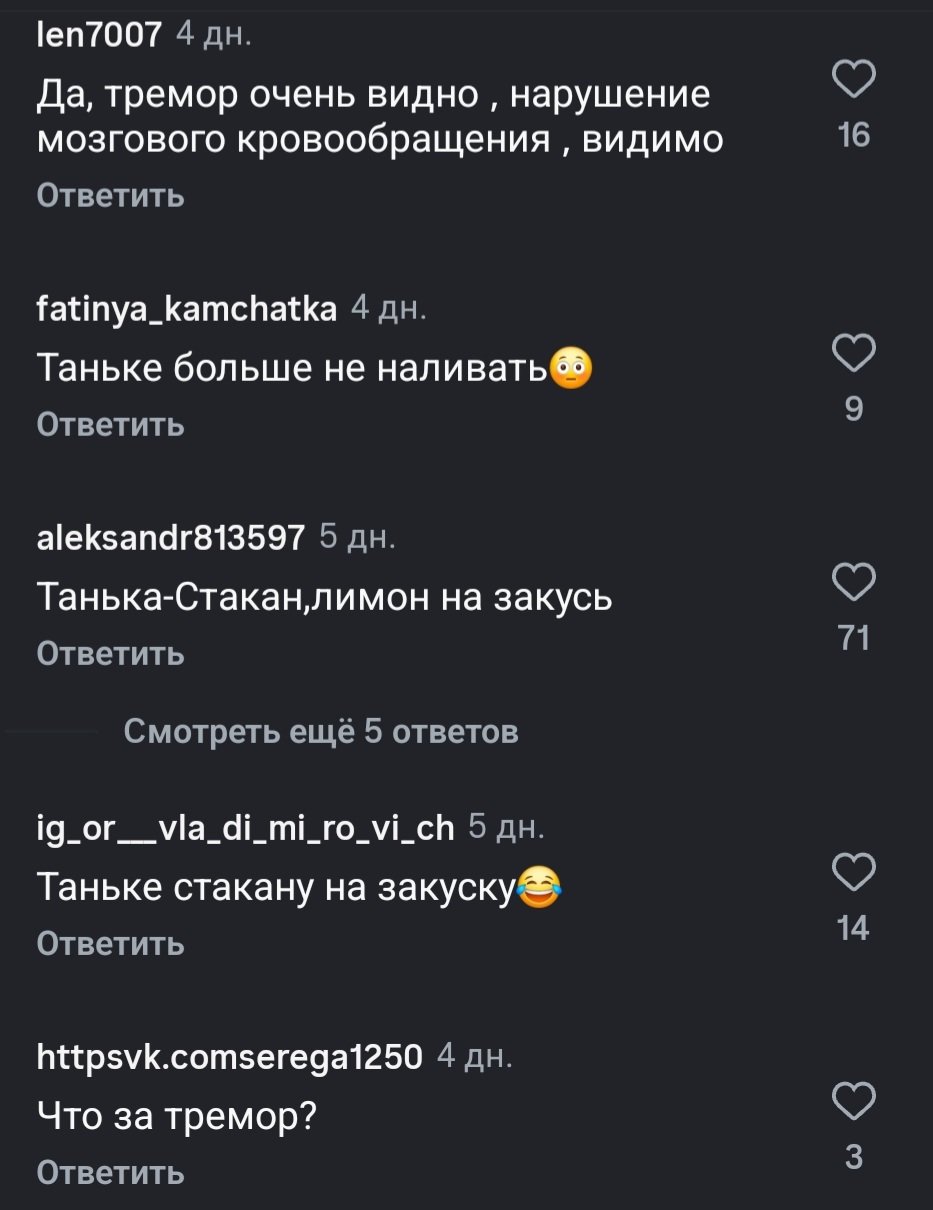Open fatinya_kamchatka's profile
Image resolution: width=933 pixels, height=1210 pixels.
[187, 310]
